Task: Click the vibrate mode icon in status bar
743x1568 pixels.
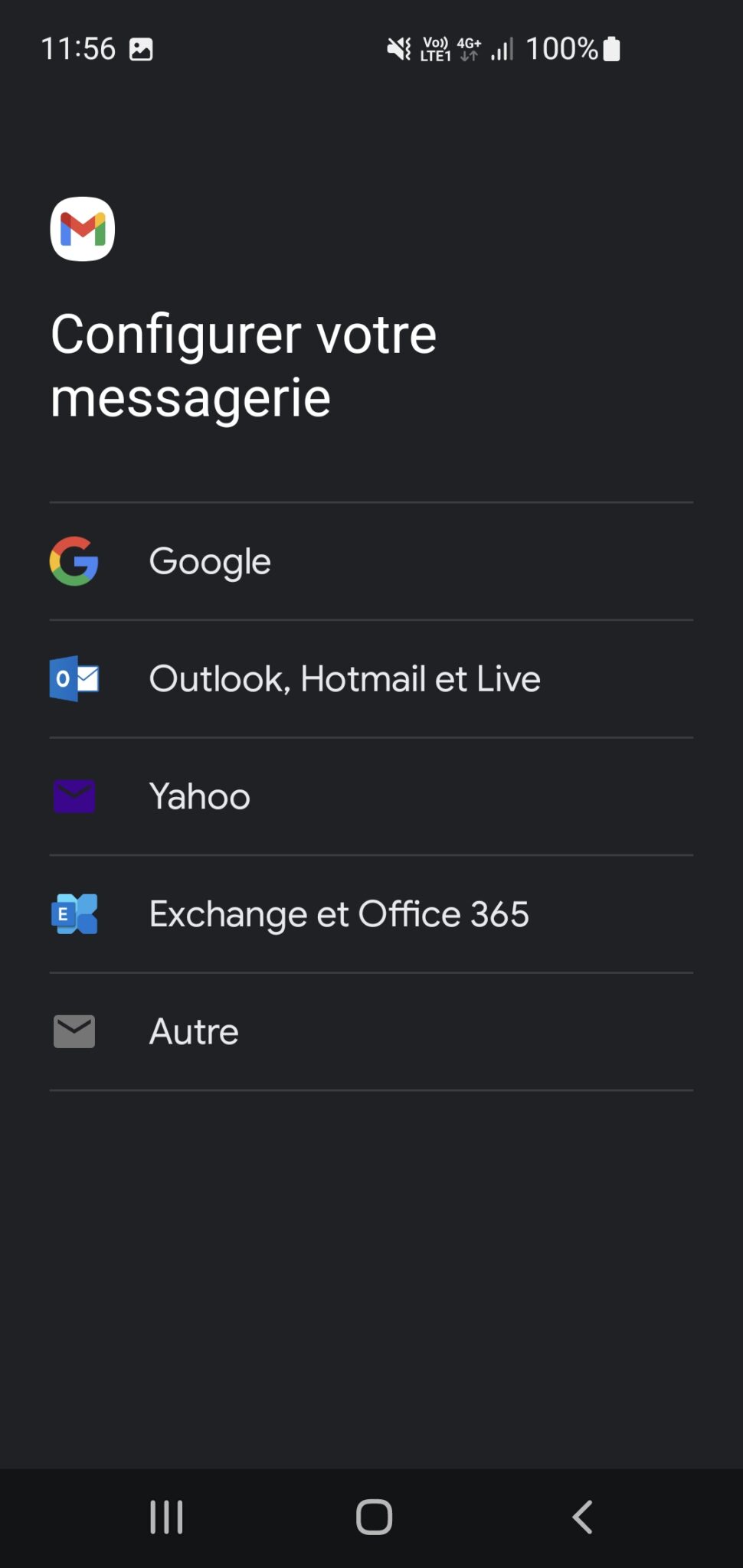Action: pyautogui.click(x=398, y=47)
